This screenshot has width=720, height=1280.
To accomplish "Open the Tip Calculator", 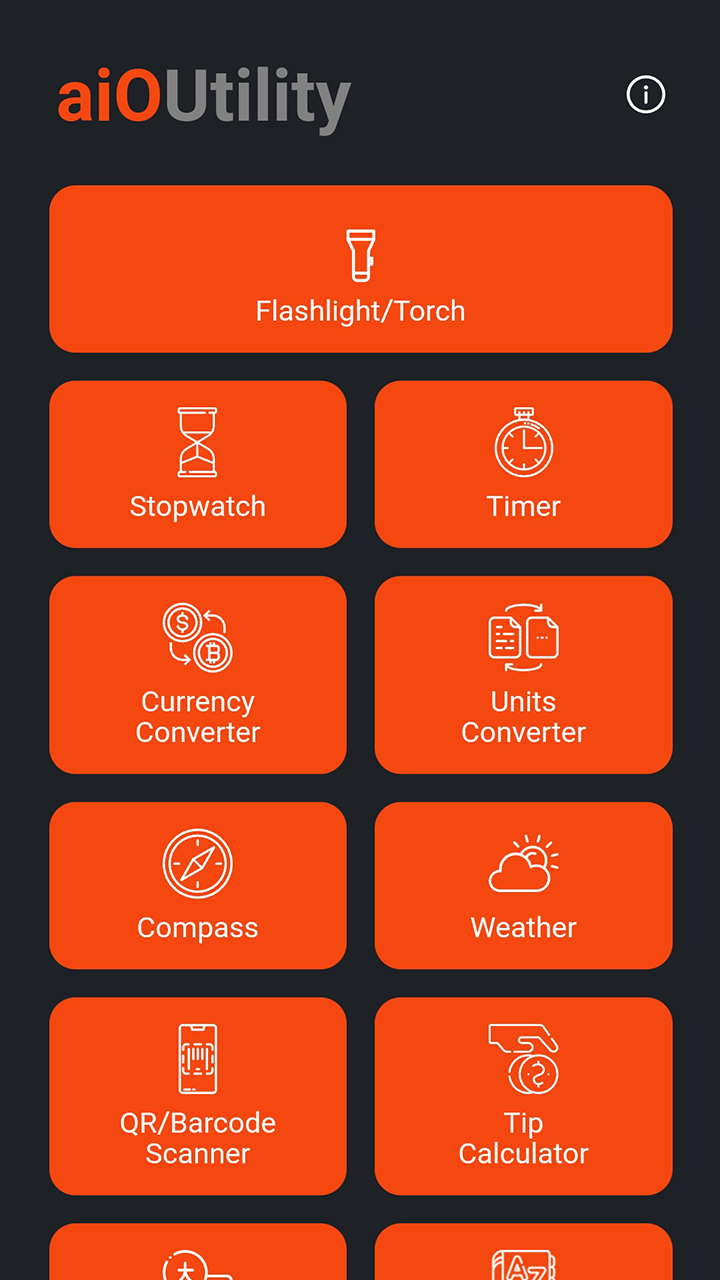I will point(524,1096).
